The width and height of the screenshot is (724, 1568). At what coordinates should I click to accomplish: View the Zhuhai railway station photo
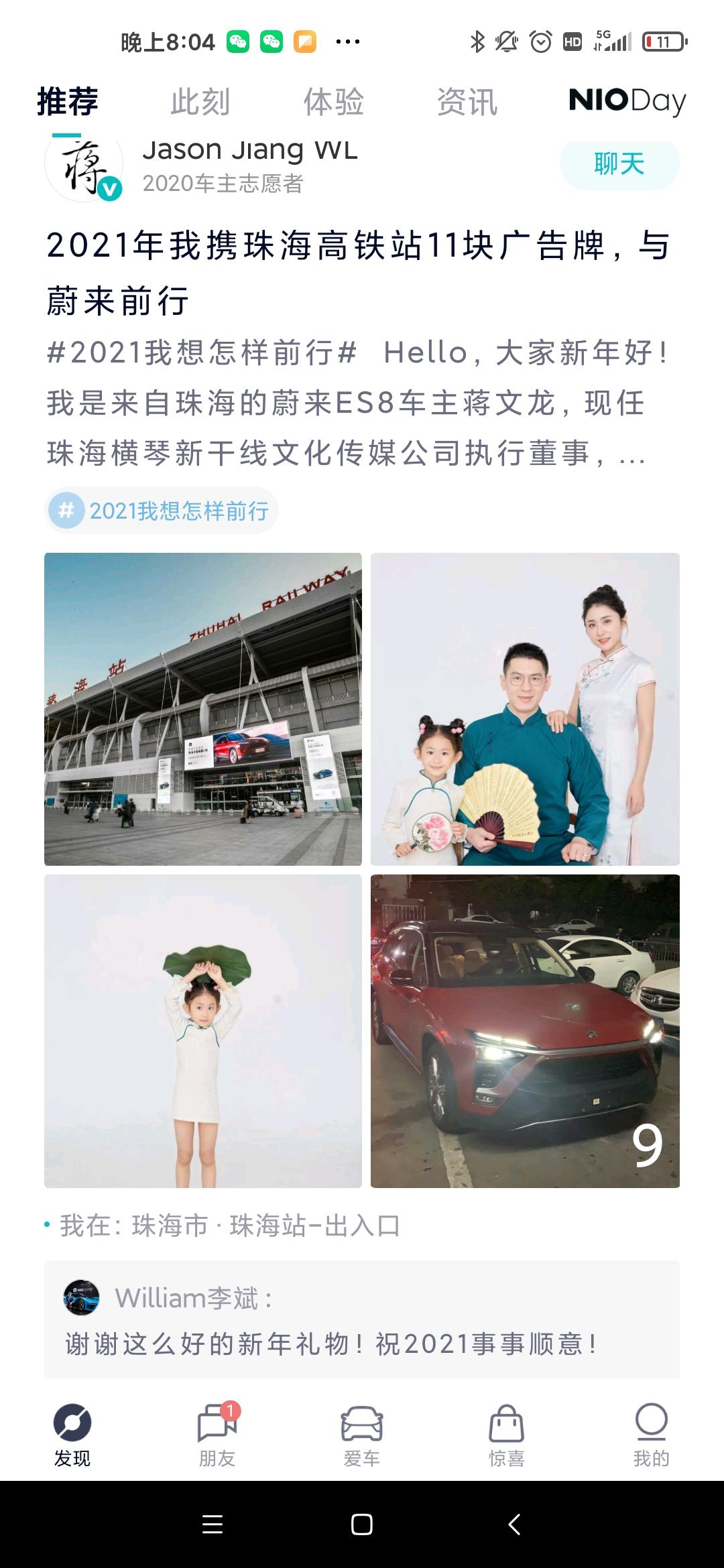pyautogui.click(x=202, y=709)
